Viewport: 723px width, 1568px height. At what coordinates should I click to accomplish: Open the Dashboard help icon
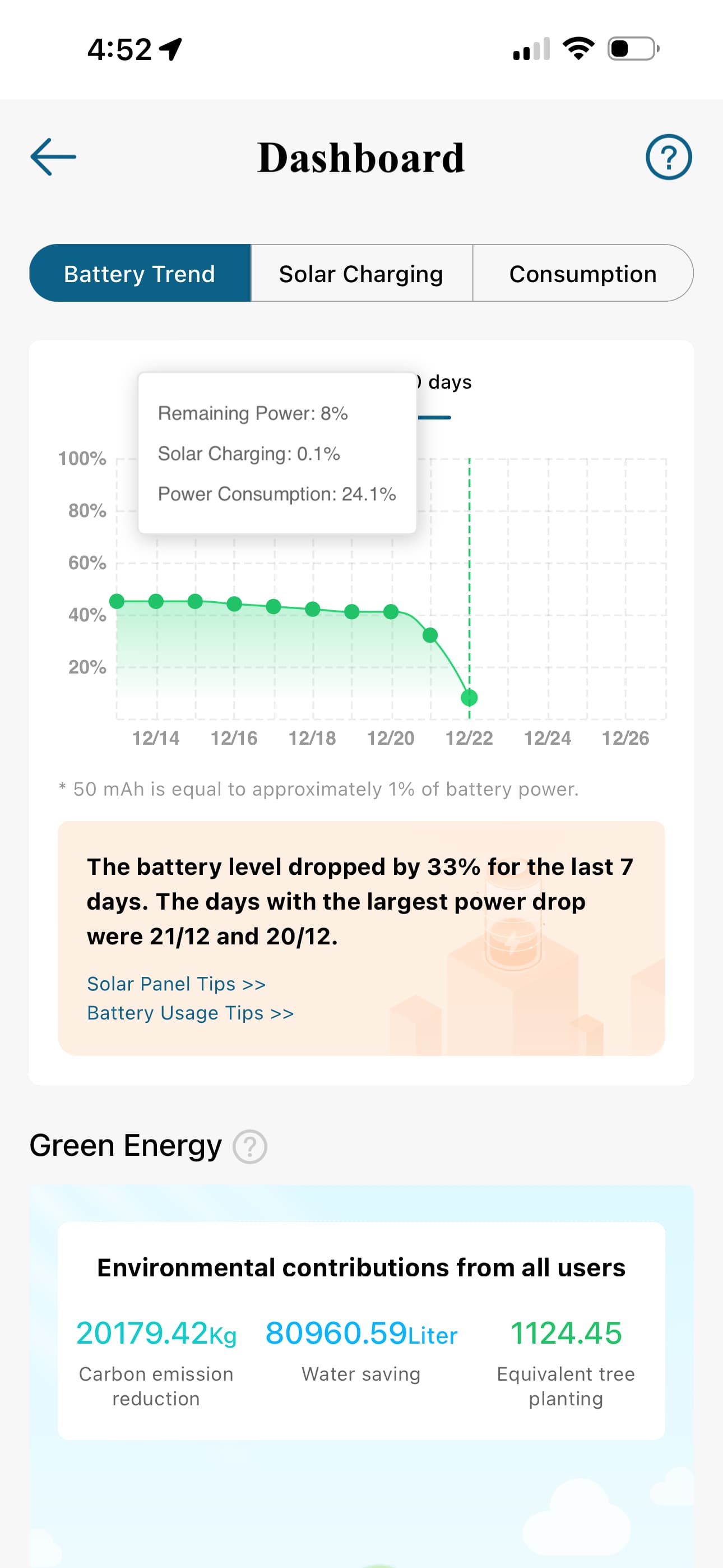click(668, 157)
